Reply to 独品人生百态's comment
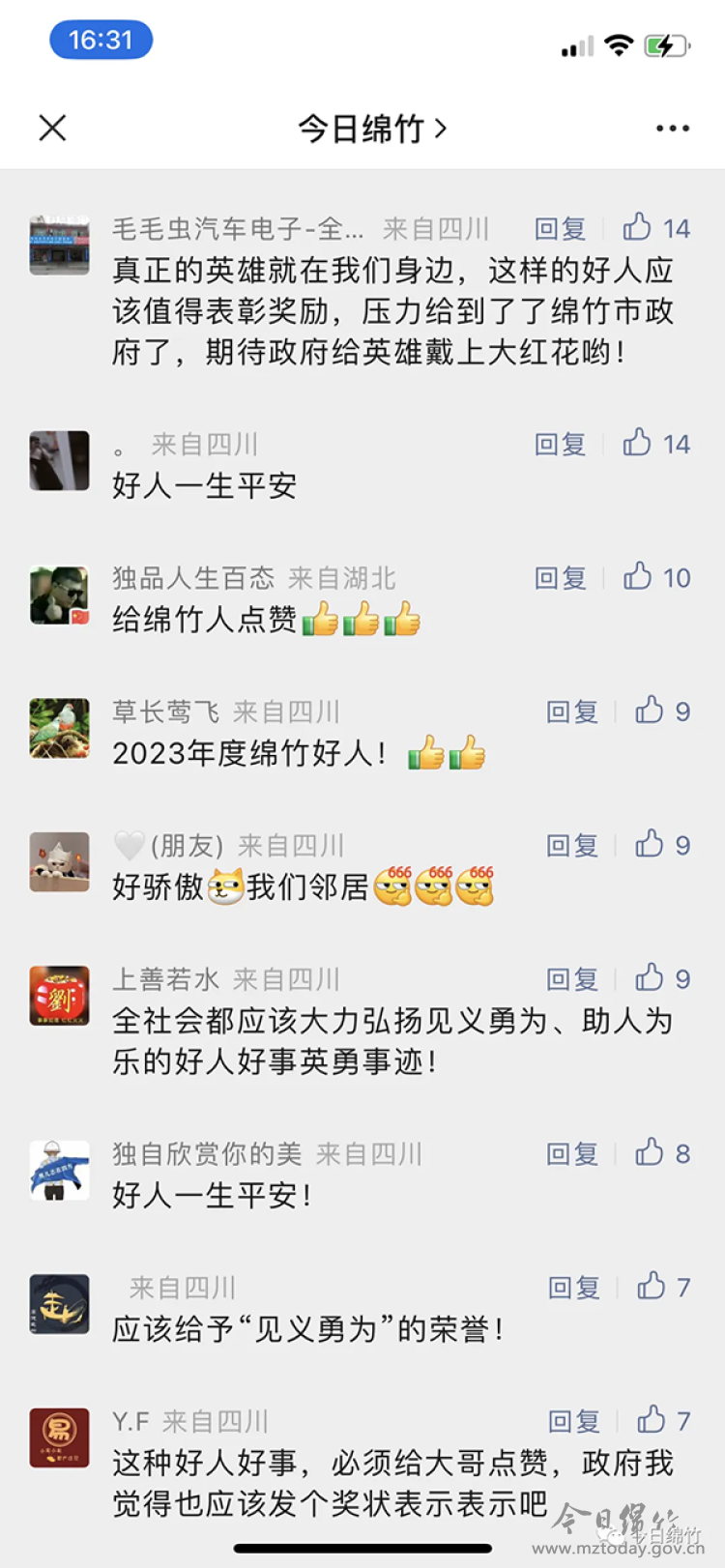Screen dimensions: 725x1568 pyautogui.click(x=561, y=578)
